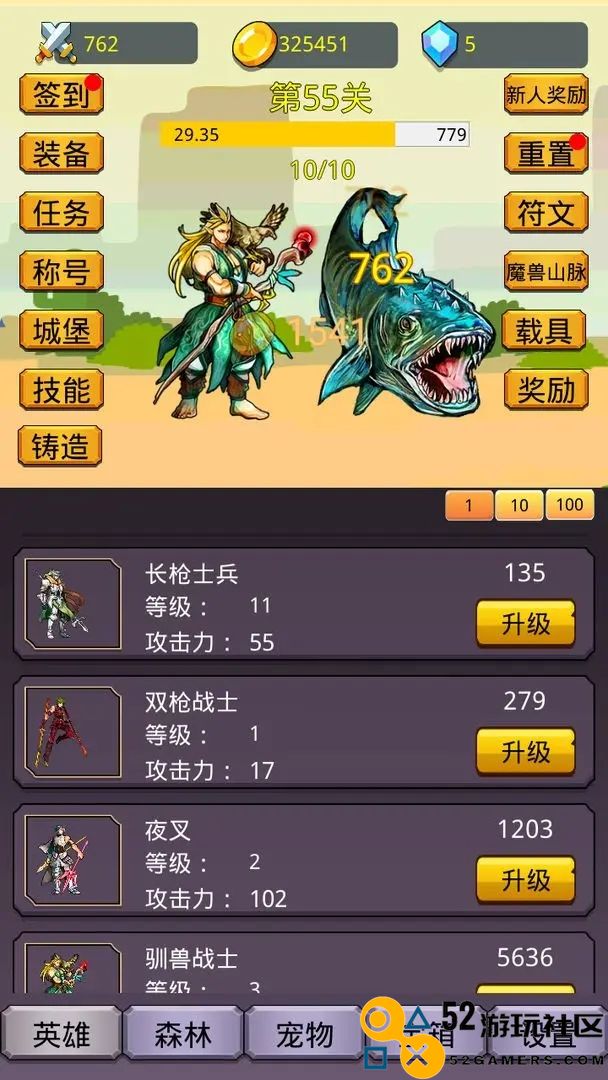This screenshot has height=1080, width=608.
Task: Upgrade the 长枪士兵 hero
Action: (525, 623)
